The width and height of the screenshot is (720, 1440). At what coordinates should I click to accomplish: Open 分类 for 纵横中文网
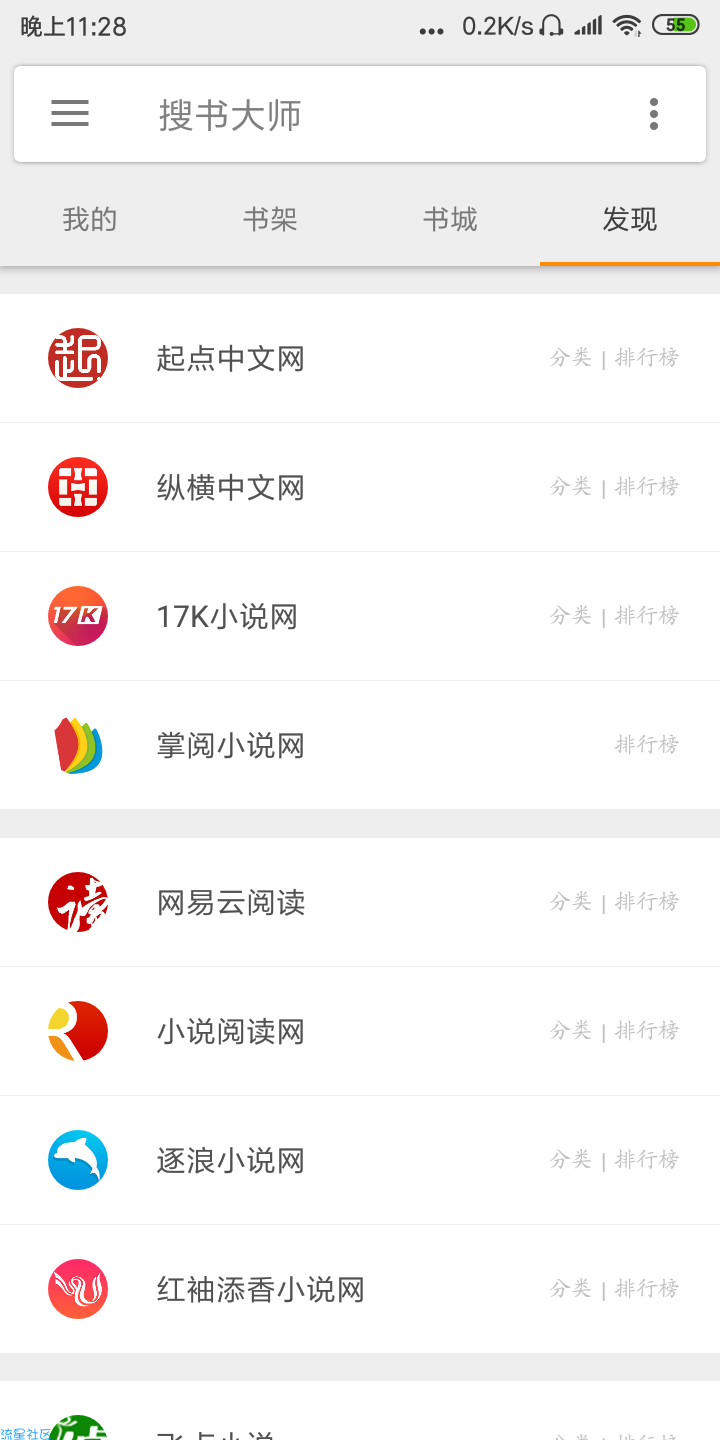tap(571, 487)
